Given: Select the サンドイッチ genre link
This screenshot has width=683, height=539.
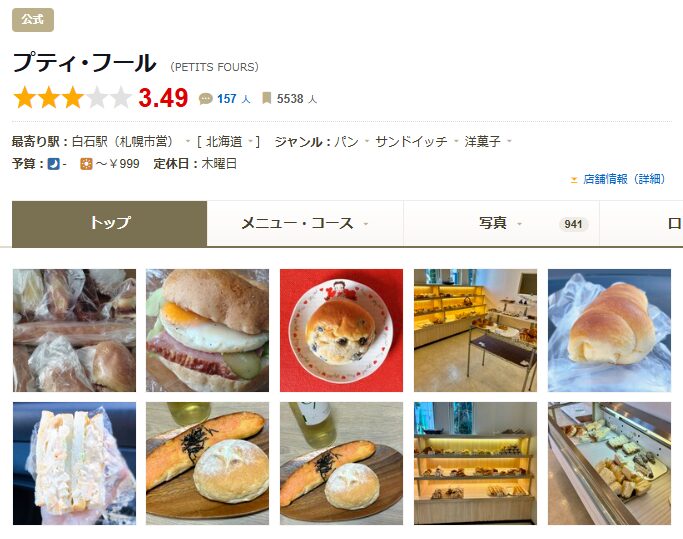Looking at the screenshot, I should pyautogui.click(x=411, y=142).
